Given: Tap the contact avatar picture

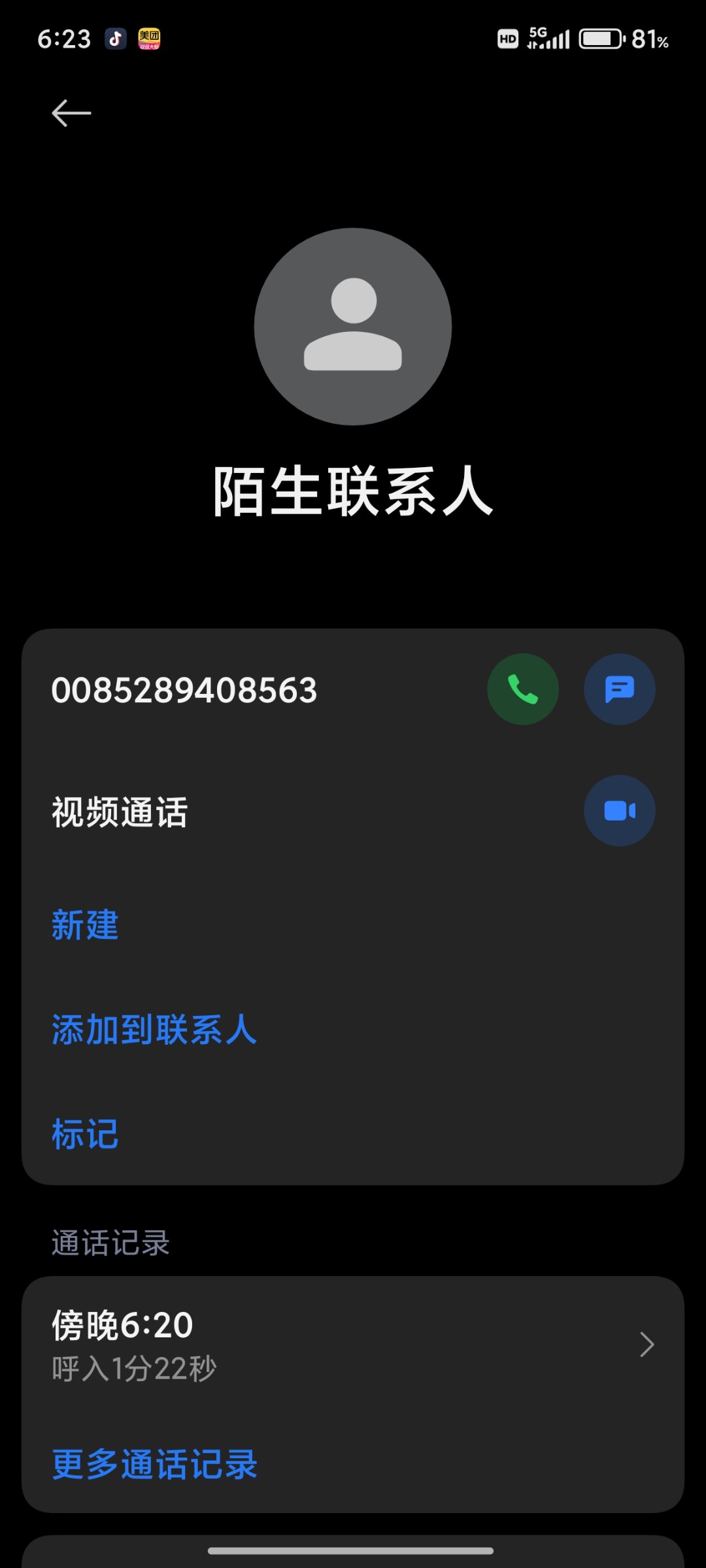Looking at the screenshot, I should (353, 327).
